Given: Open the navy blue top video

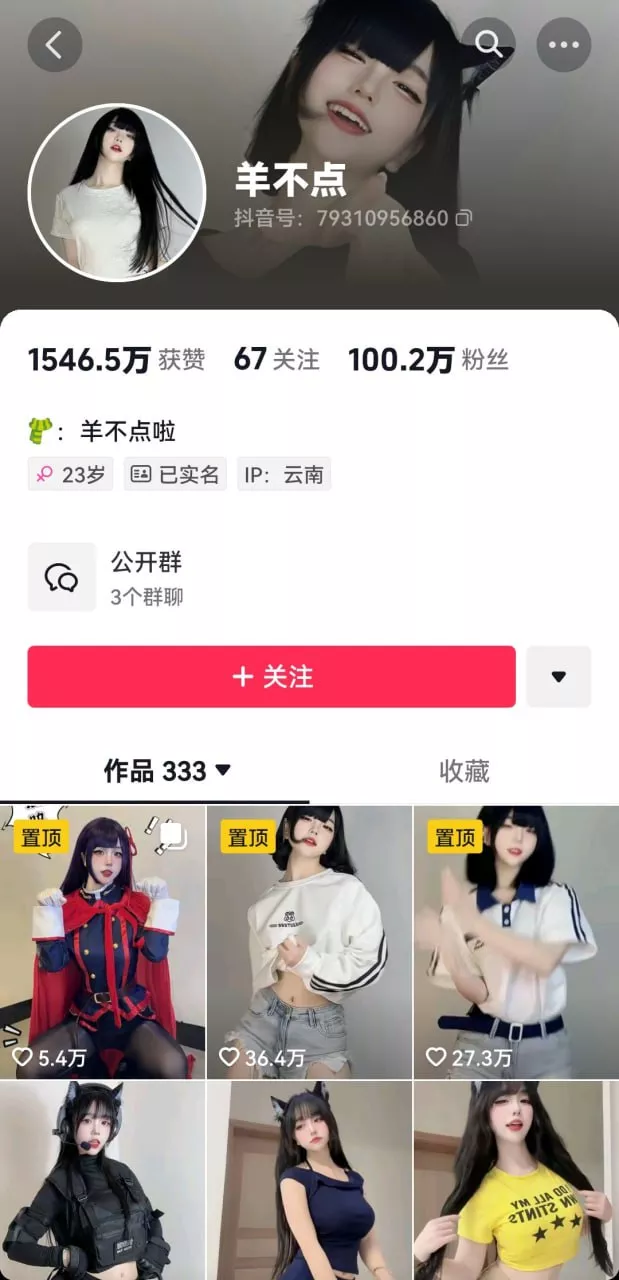Looking at the screenshot, I should point(309,1180).
